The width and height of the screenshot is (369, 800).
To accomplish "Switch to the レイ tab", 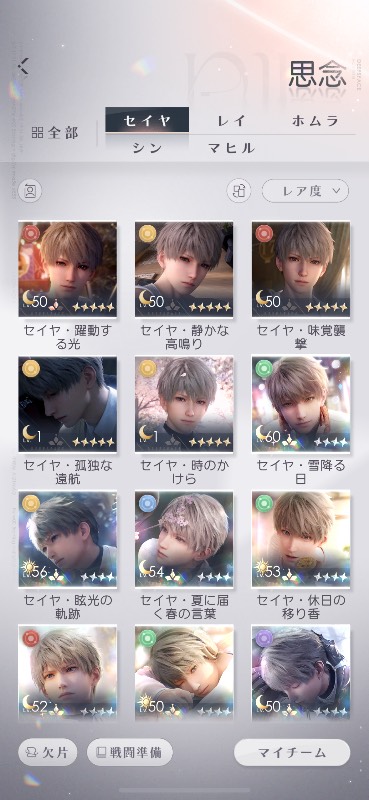I will pyautogui.click(x=231, y=121).
